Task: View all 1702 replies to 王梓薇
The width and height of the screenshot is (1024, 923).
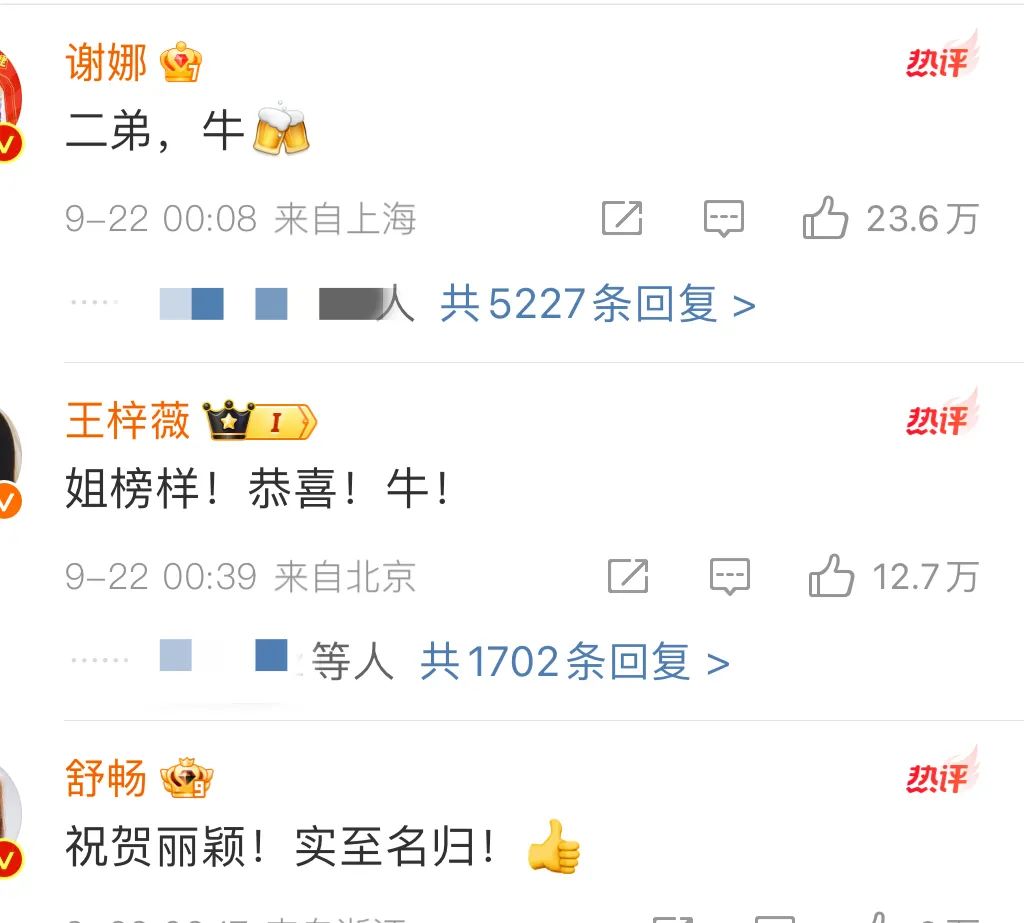Action: pyautogui.click(x=574, y=662)
